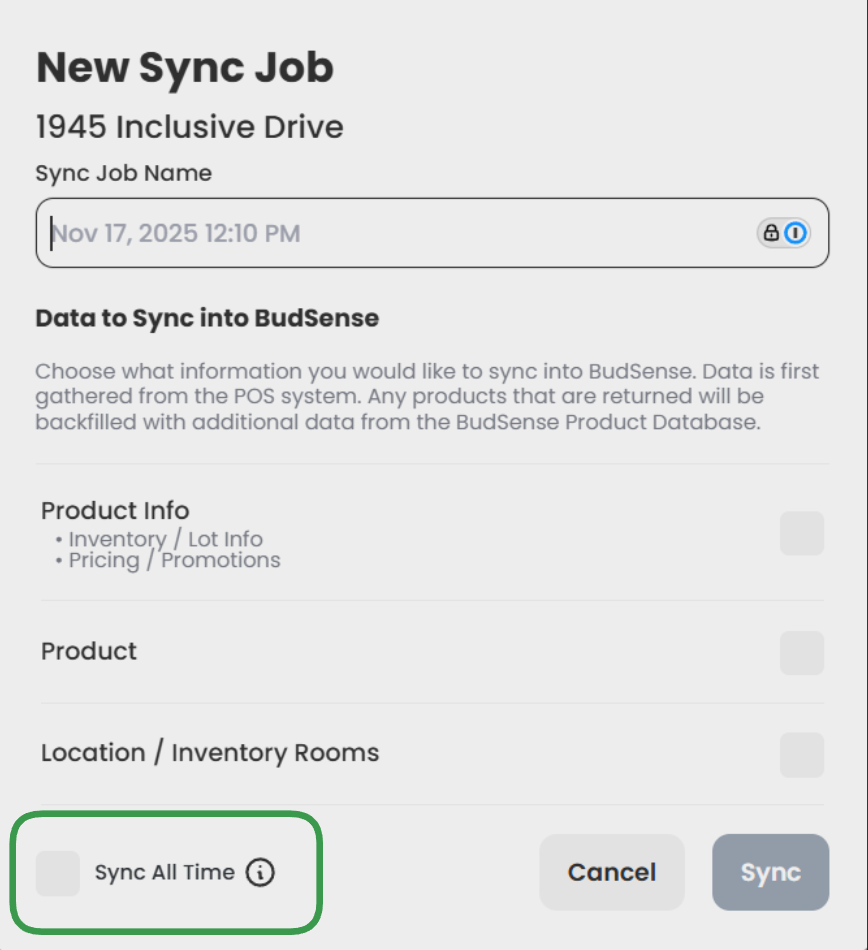Show info about Sync All Time
Screen dimensions: 868x950
tap(260, 873)
